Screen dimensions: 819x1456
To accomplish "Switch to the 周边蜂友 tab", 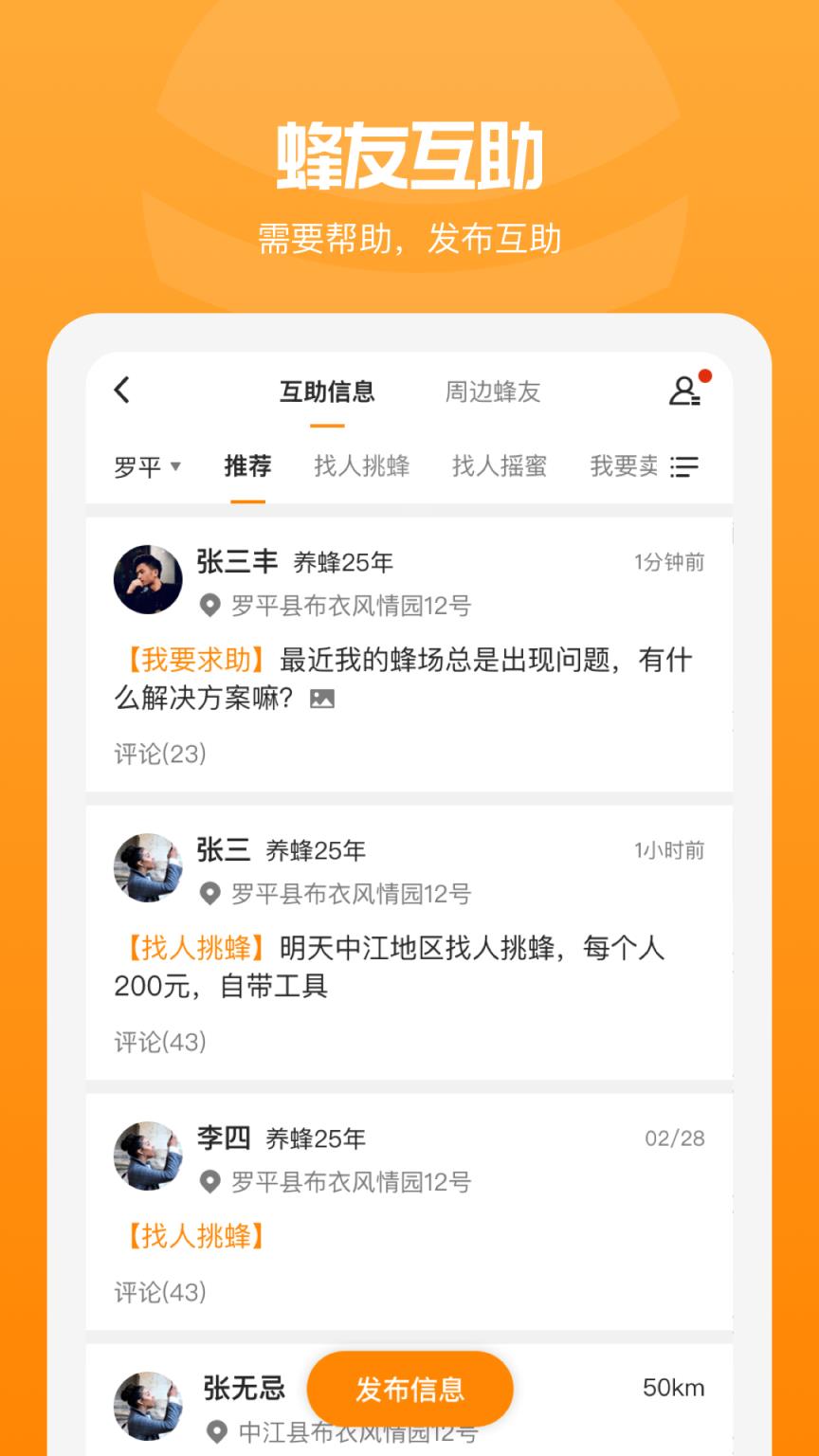I will tap(492, 391).
